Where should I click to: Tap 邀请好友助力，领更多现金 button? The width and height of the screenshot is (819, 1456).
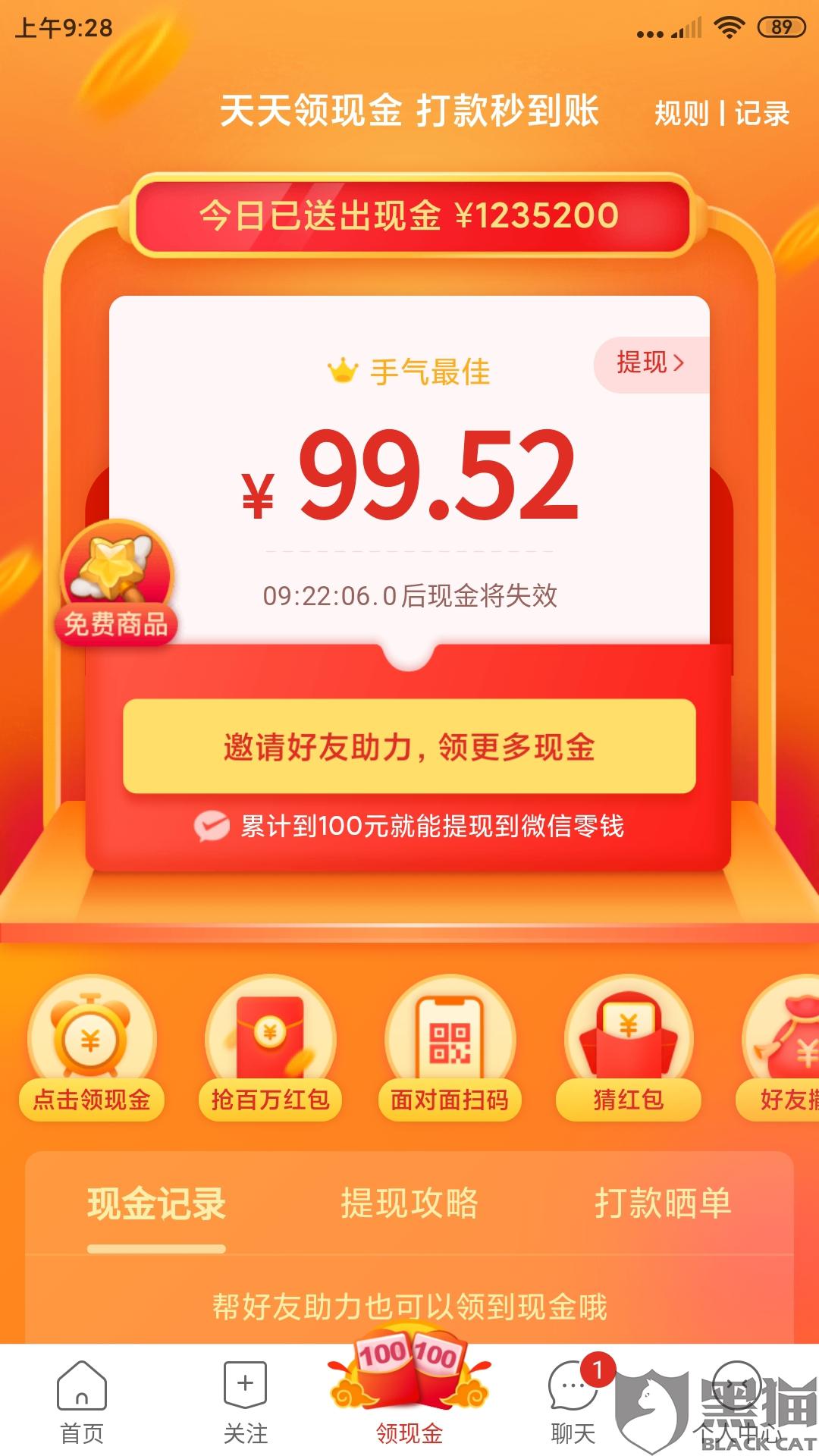point(409,746)
